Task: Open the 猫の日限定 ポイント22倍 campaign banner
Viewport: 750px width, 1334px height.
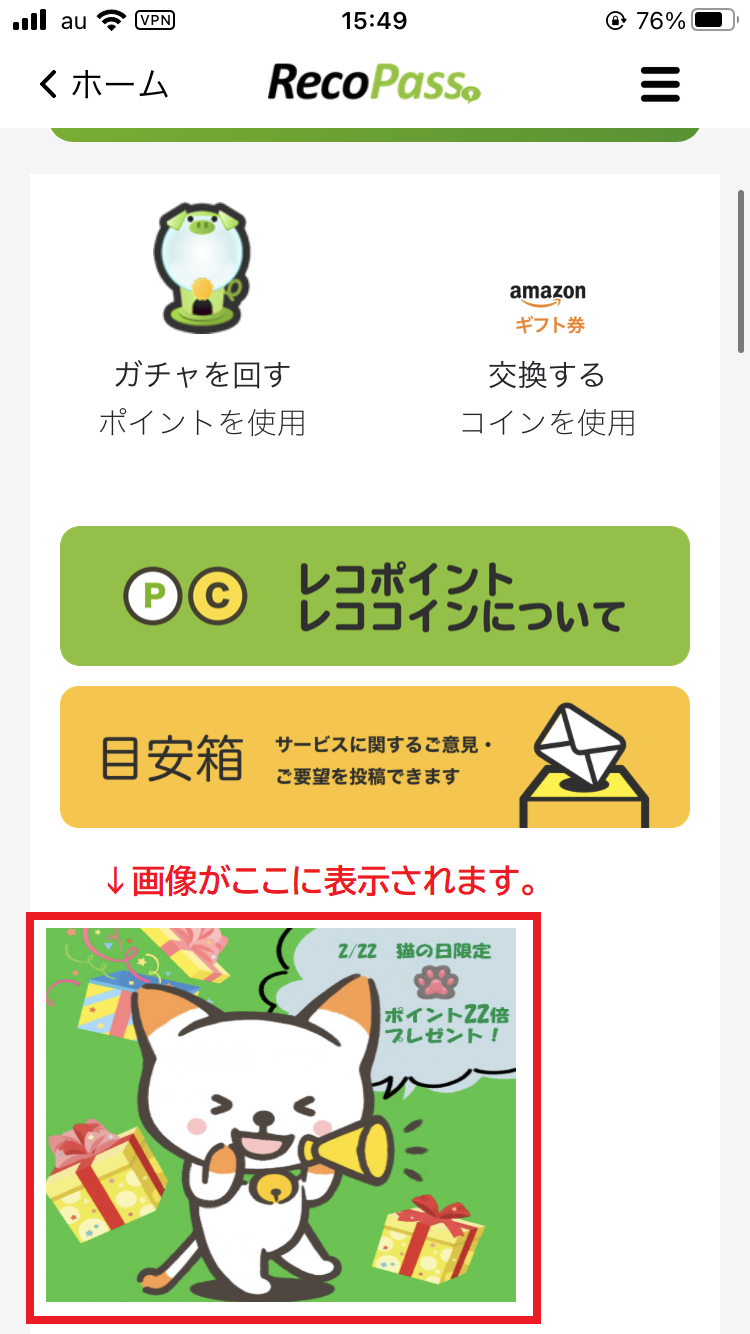Action: pos(281,1114)
